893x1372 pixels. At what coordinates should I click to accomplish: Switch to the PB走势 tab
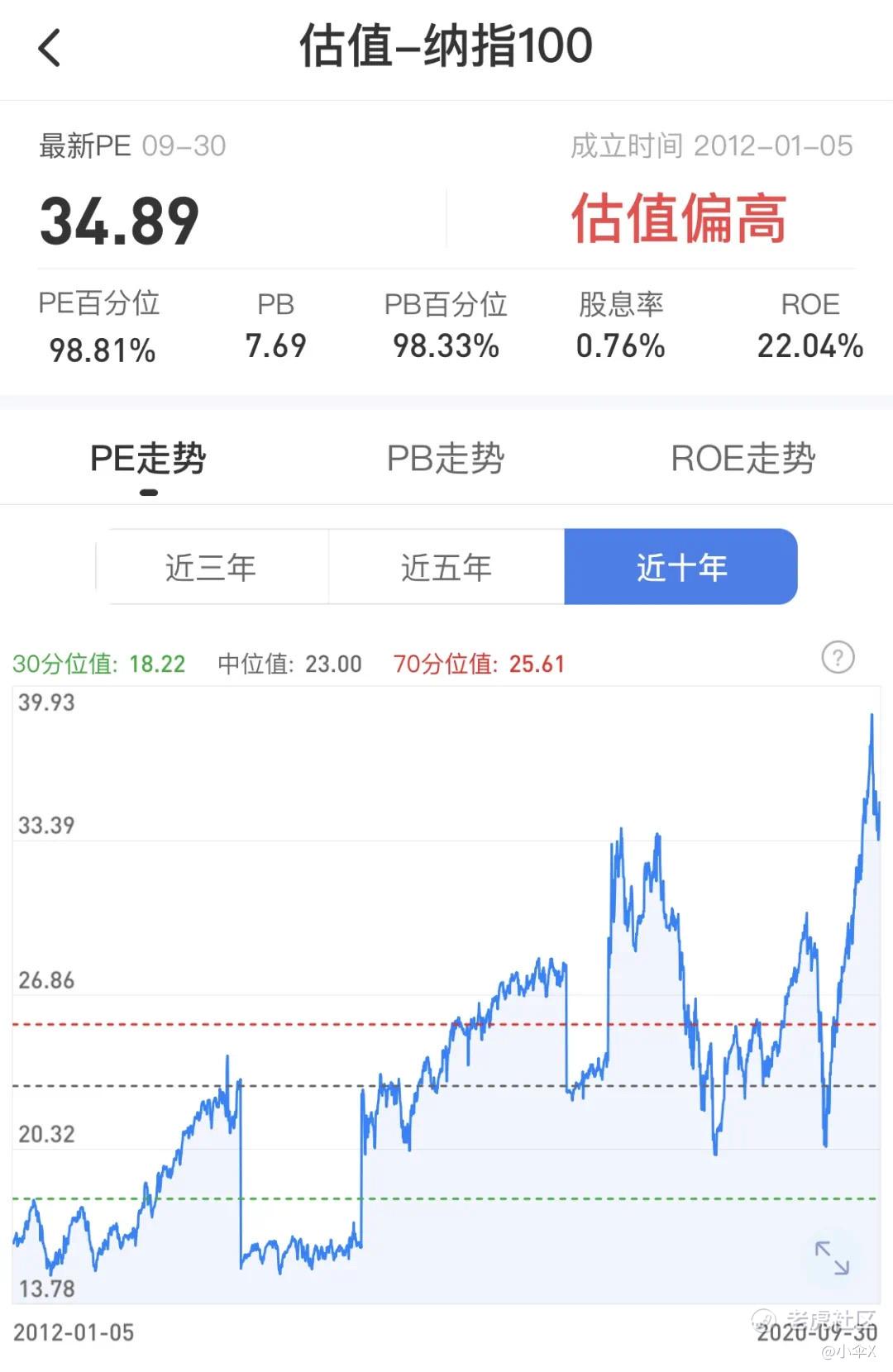[446, 459]
